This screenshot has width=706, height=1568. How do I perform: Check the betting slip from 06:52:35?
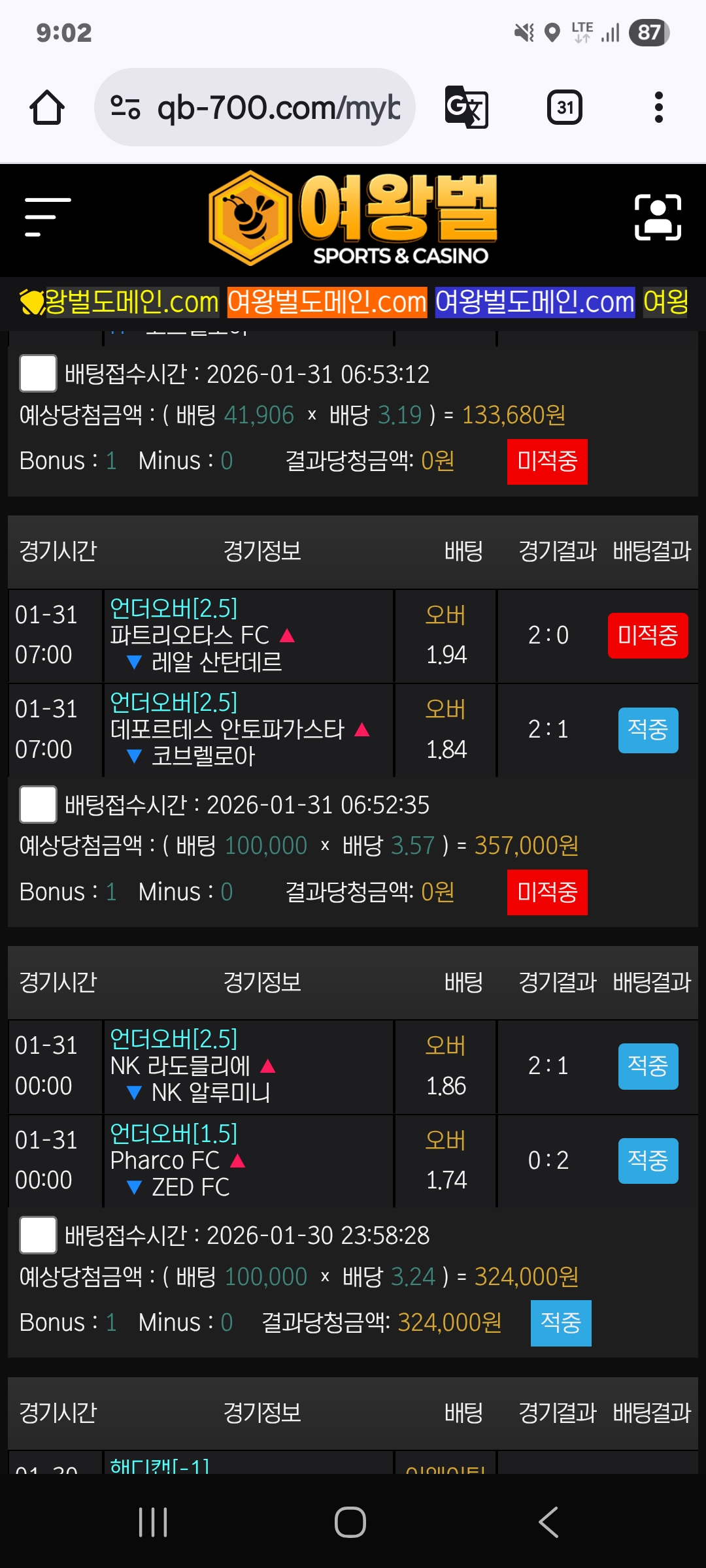tap(38, 806)
